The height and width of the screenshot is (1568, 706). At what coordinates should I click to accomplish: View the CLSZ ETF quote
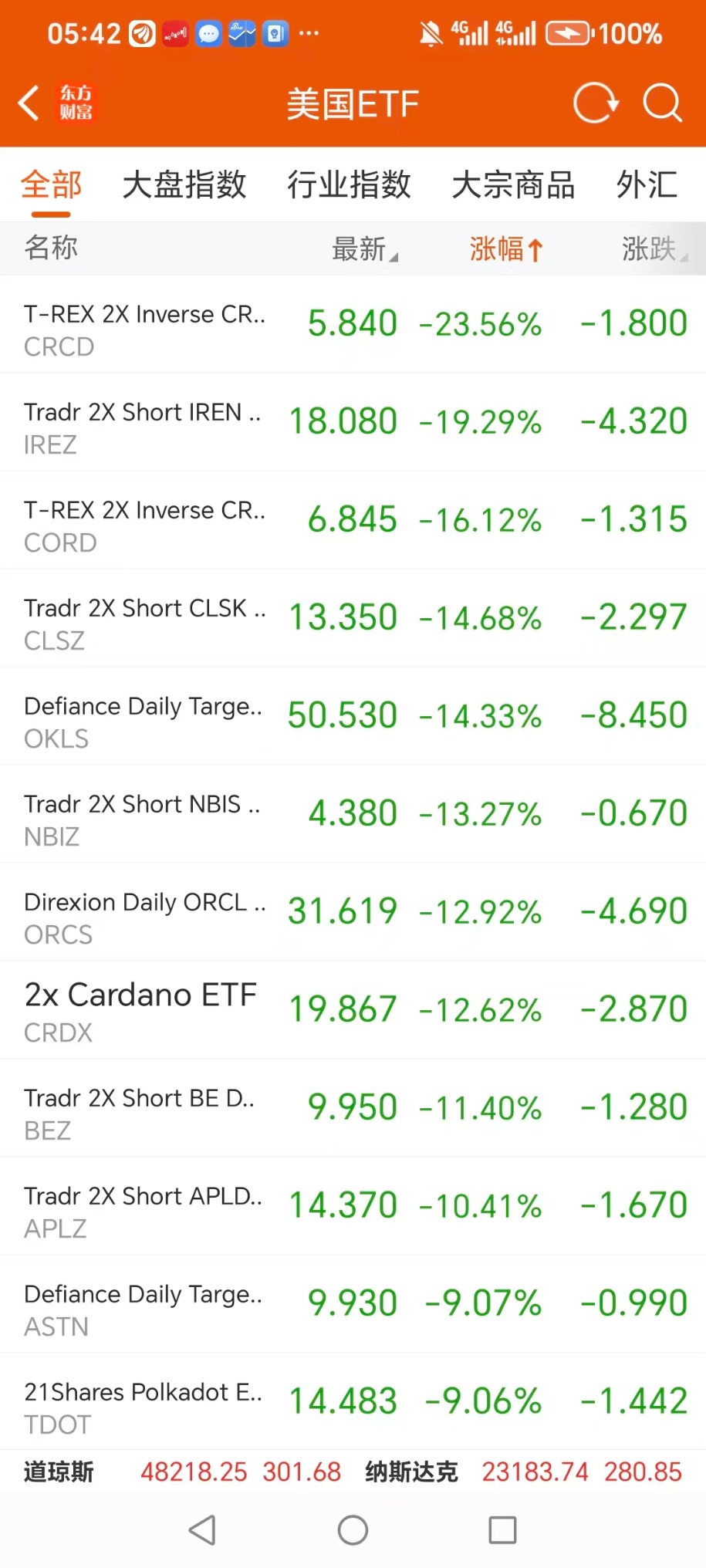tap(353, 619)
